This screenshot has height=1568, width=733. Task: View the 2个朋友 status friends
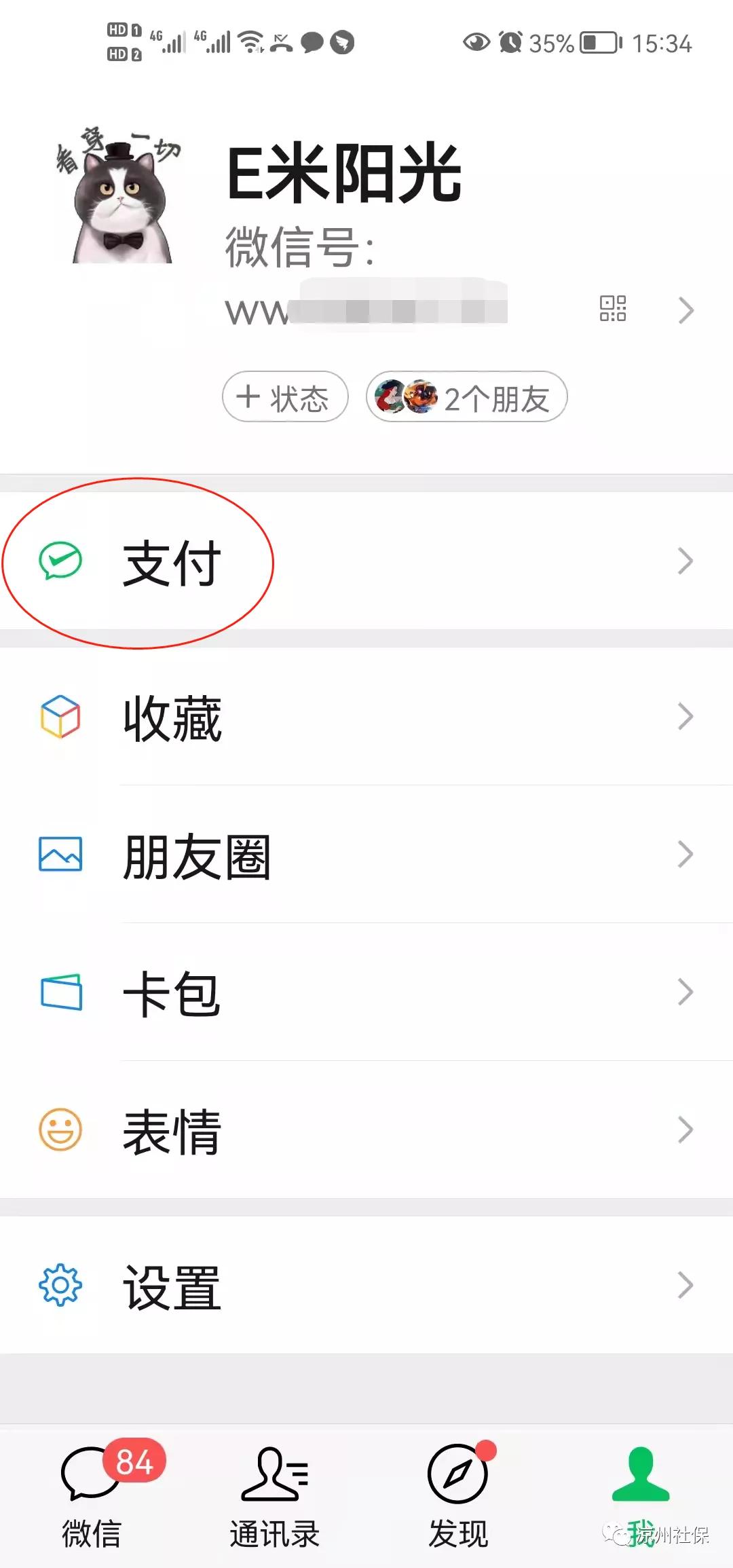coord(466,397)
